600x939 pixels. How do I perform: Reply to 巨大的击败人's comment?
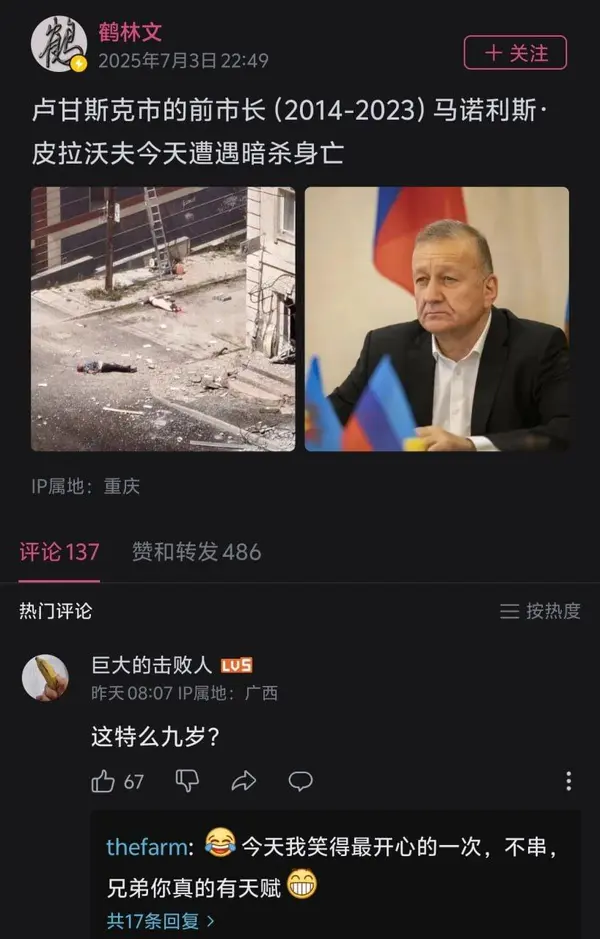[x=300, y=781]
